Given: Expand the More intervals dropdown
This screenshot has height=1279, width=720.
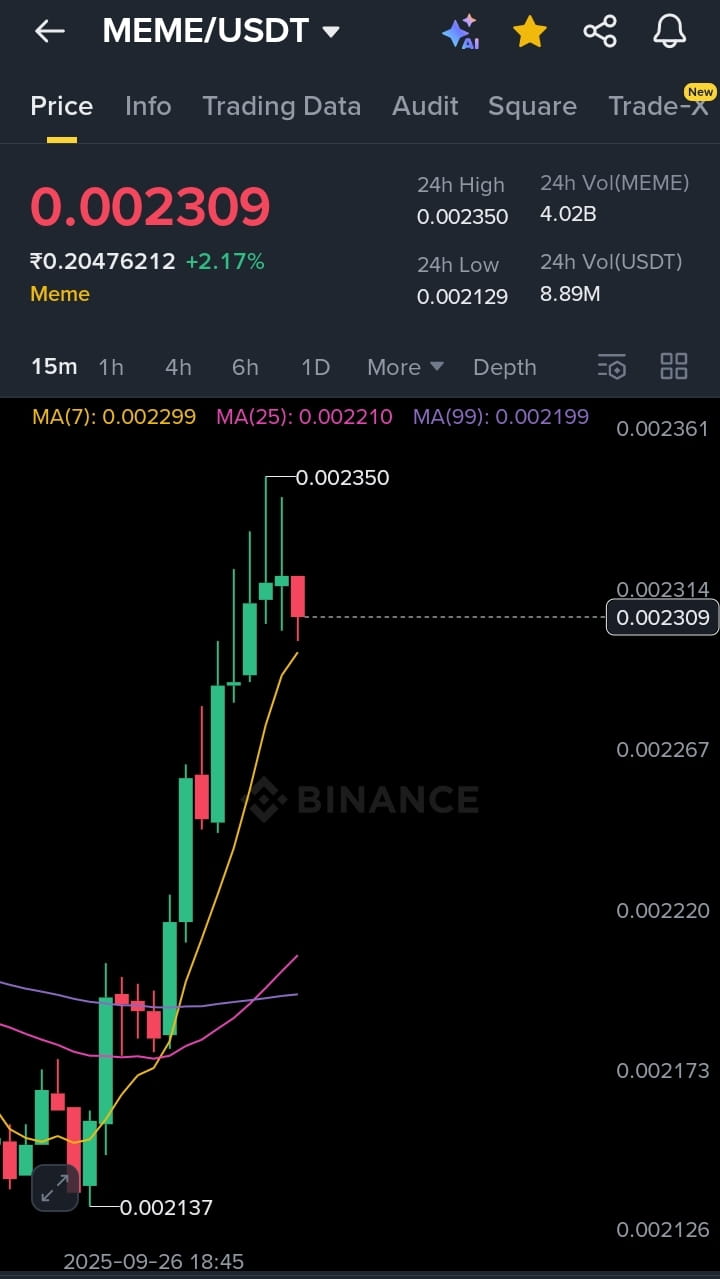Looking at the screenshot, I should pos(405,367).
